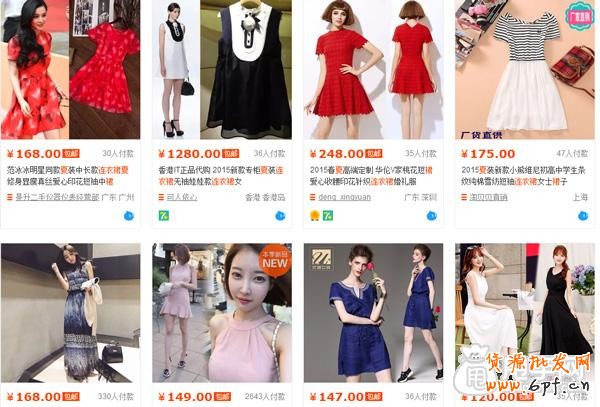
Task: Visit the shop deng_xingyuan
Action: (343, 198)
